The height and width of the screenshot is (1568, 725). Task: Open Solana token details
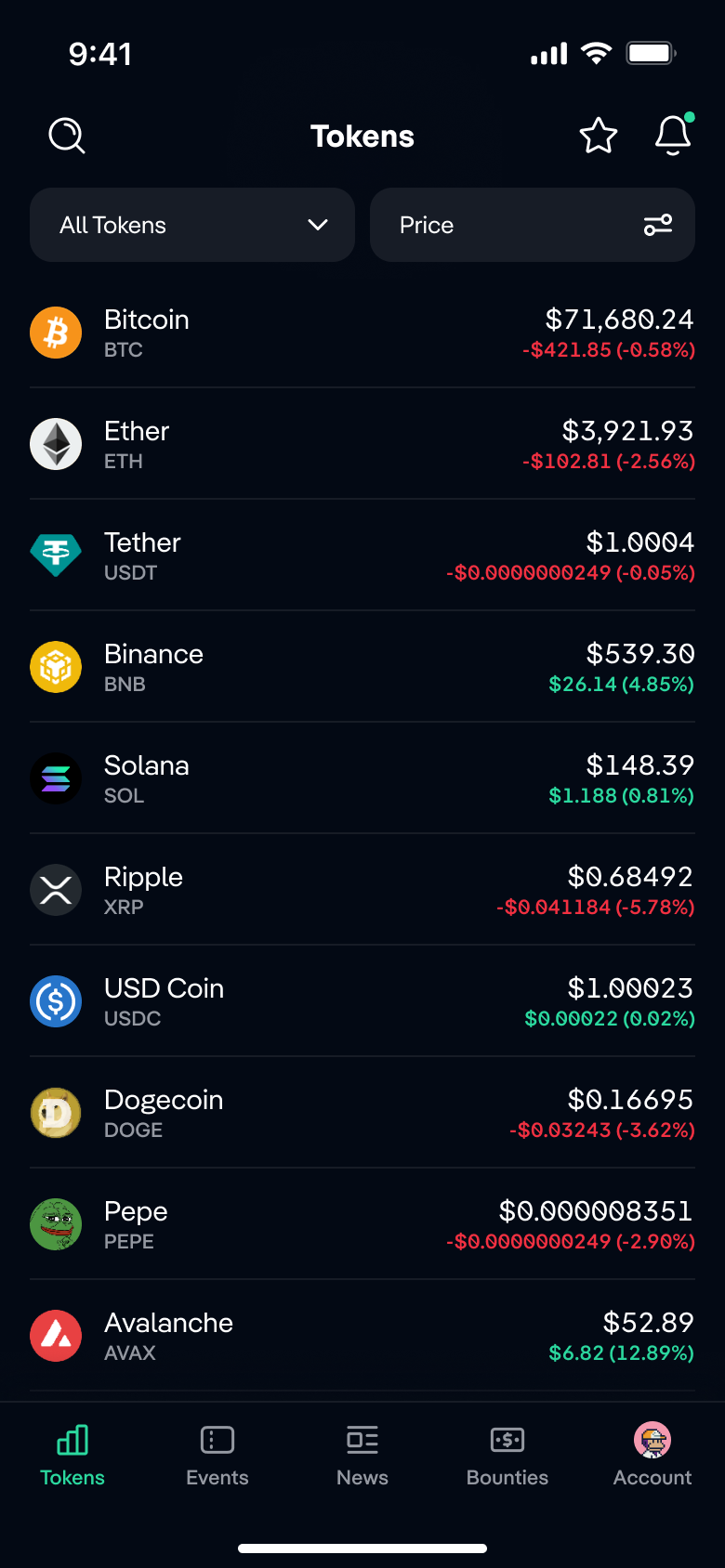click(x=362, y=778)
